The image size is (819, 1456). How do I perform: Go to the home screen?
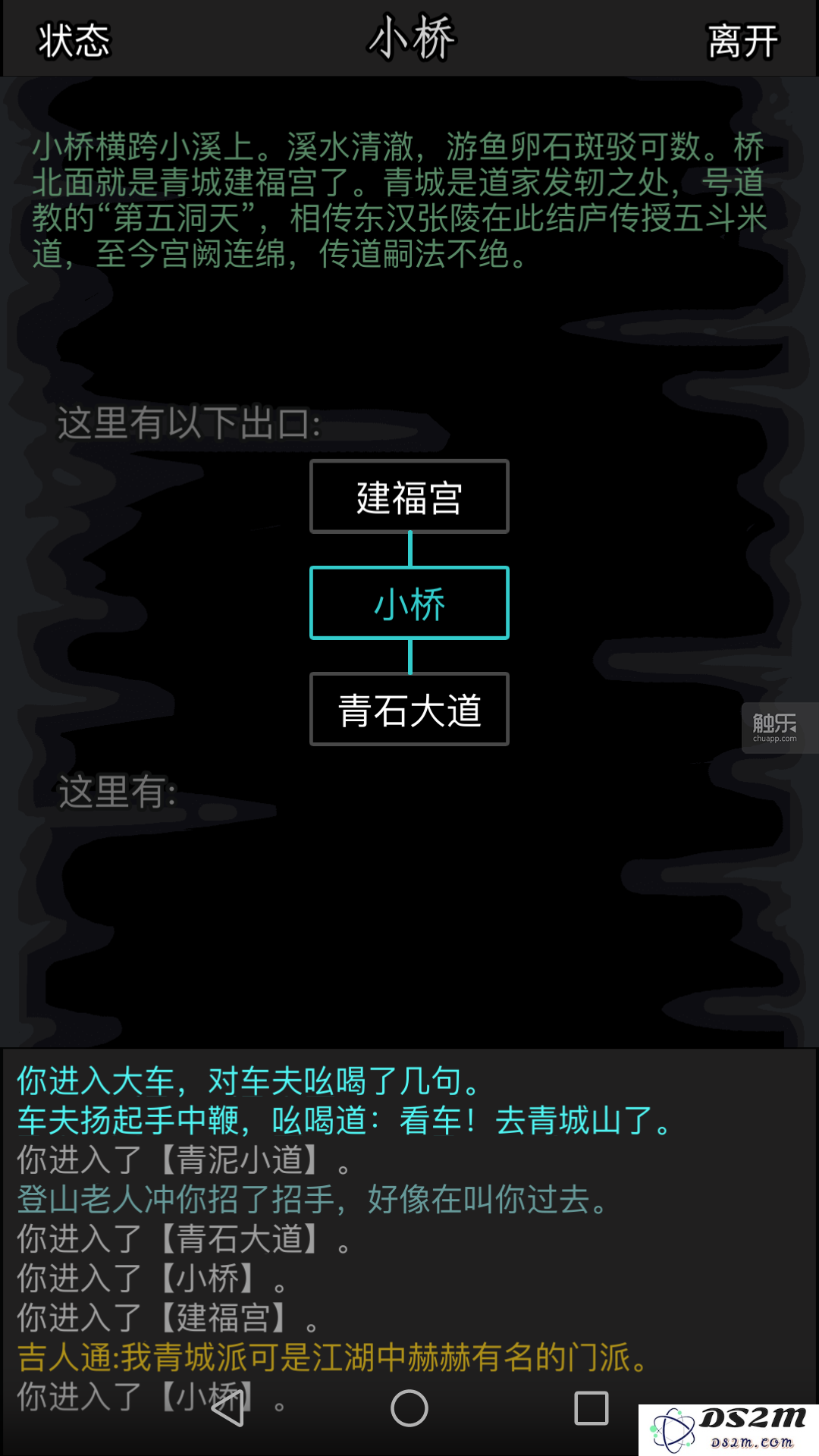[409, 1409]
